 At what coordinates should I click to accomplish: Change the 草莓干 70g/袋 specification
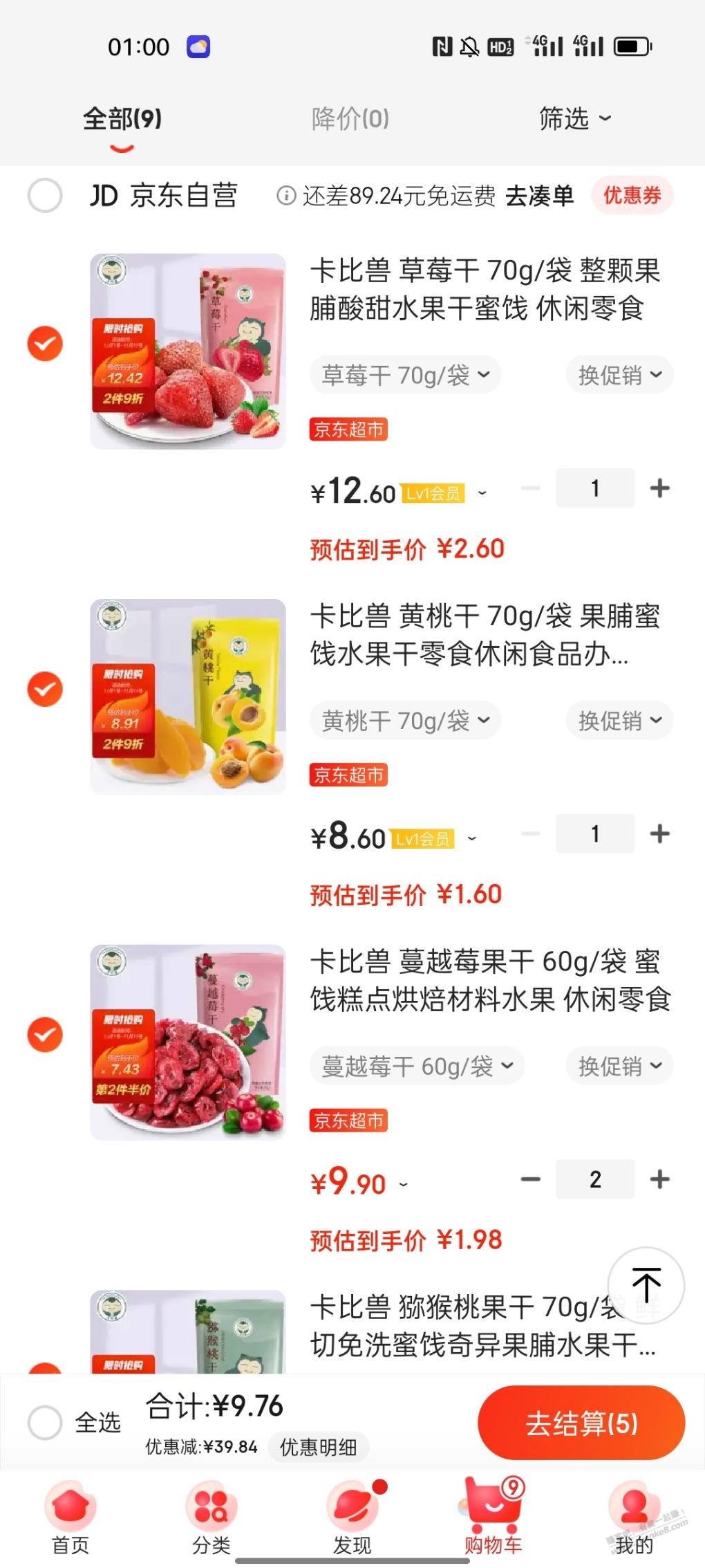(405, 375)
